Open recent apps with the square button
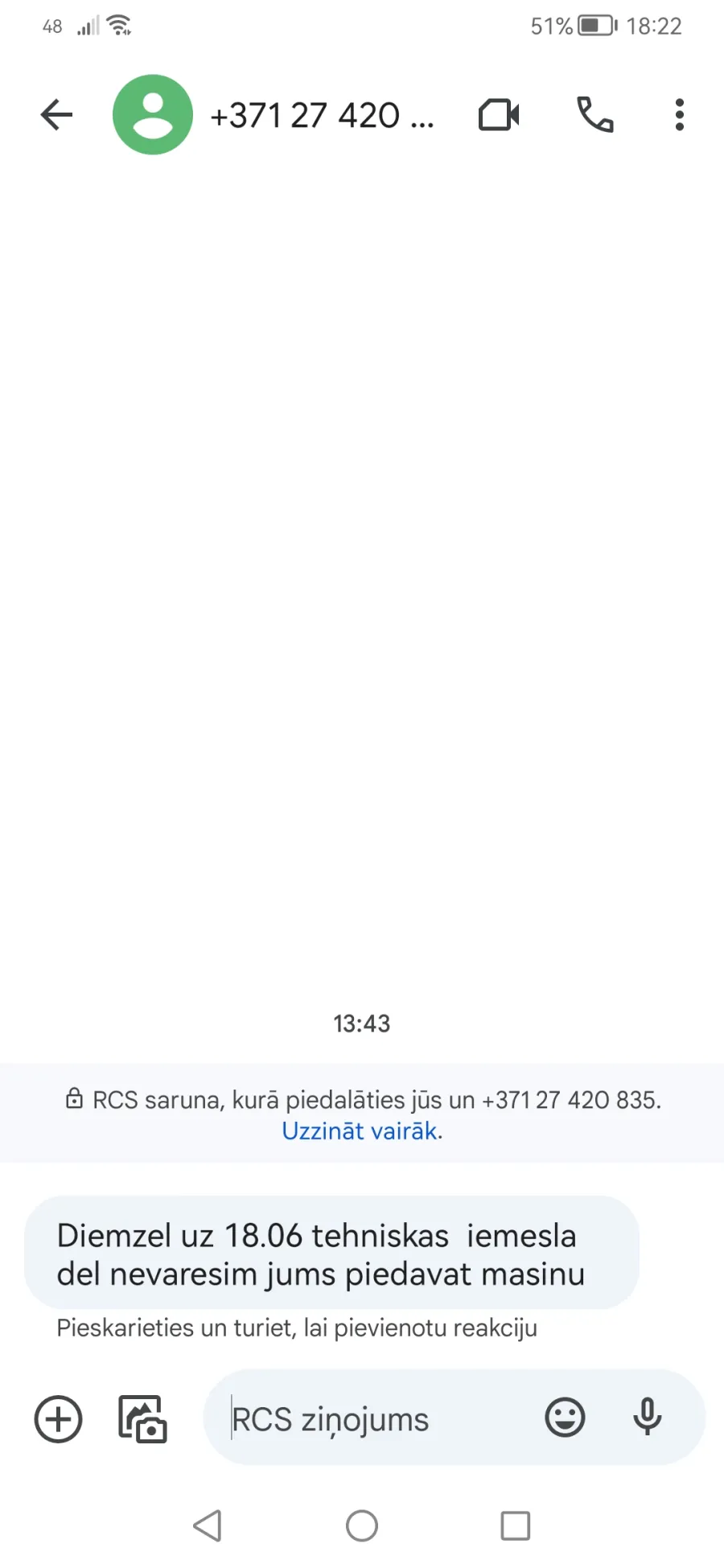 click(x=516, y=1525)
